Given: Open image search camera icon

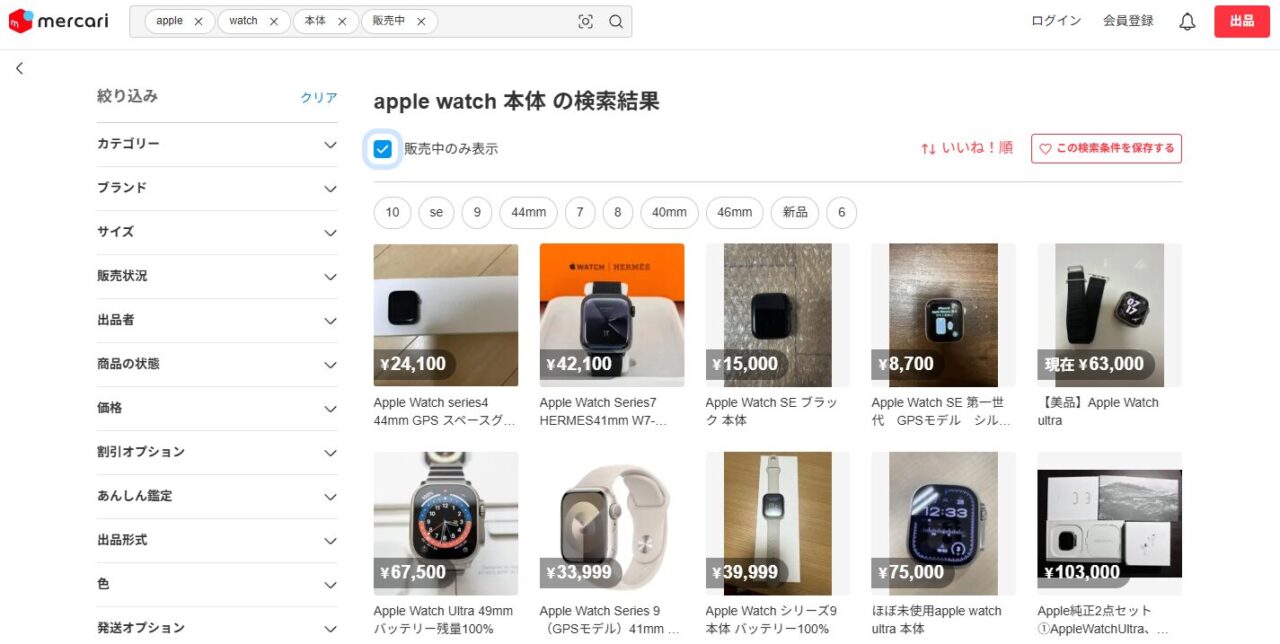Looking at the screenshot, I should [x=586, y=22].
